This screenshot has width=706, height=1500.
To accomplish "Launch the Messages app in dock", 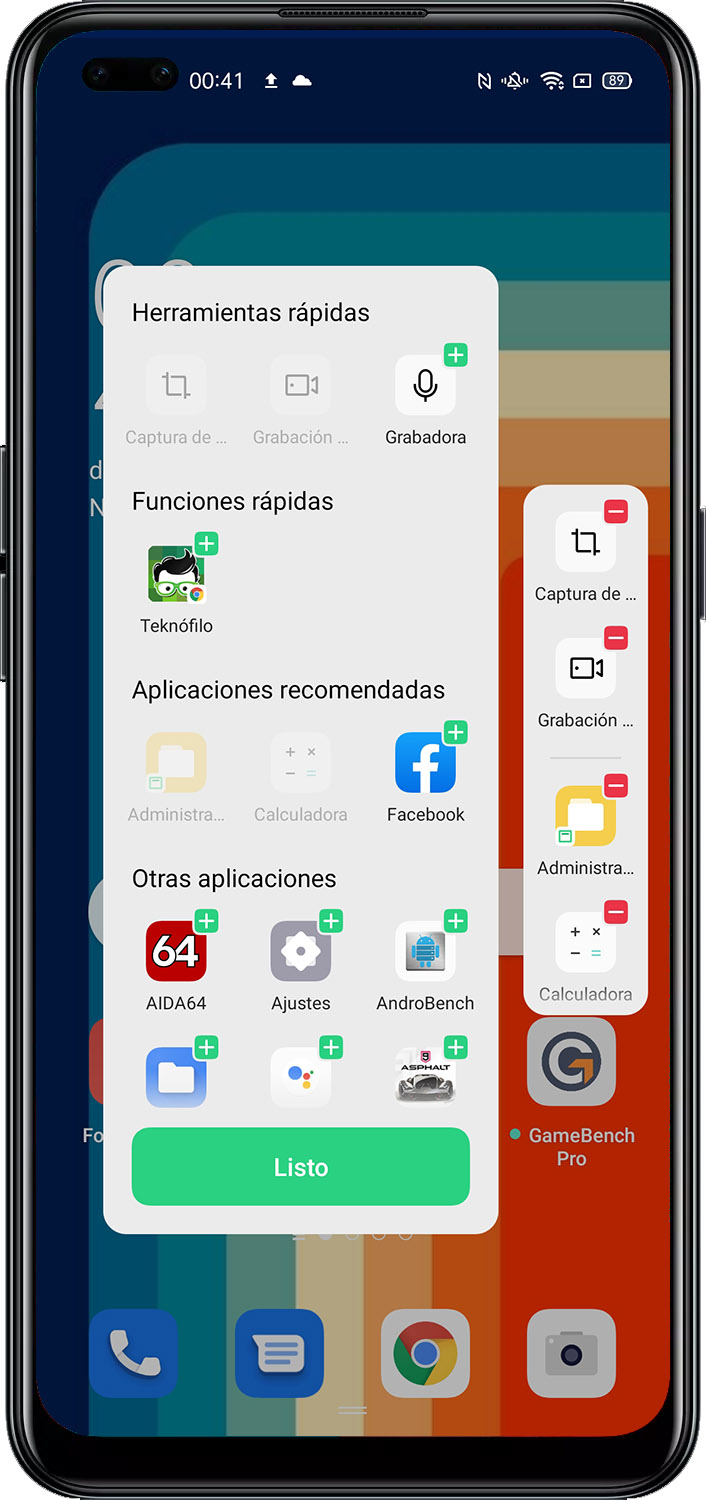I will [279, 1353].
